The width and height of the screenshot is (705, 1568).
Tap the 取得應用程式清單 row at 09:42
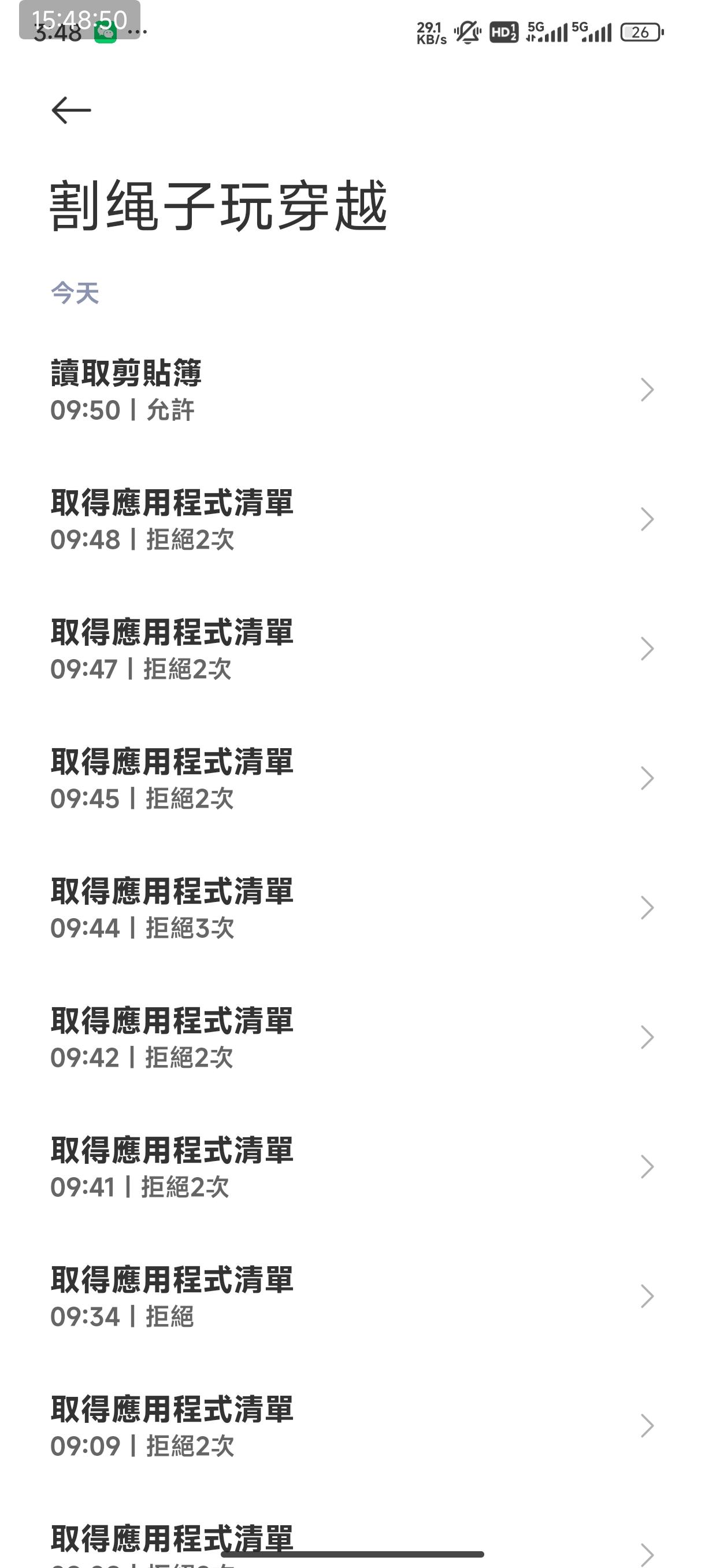click(x=352, y=1038)
